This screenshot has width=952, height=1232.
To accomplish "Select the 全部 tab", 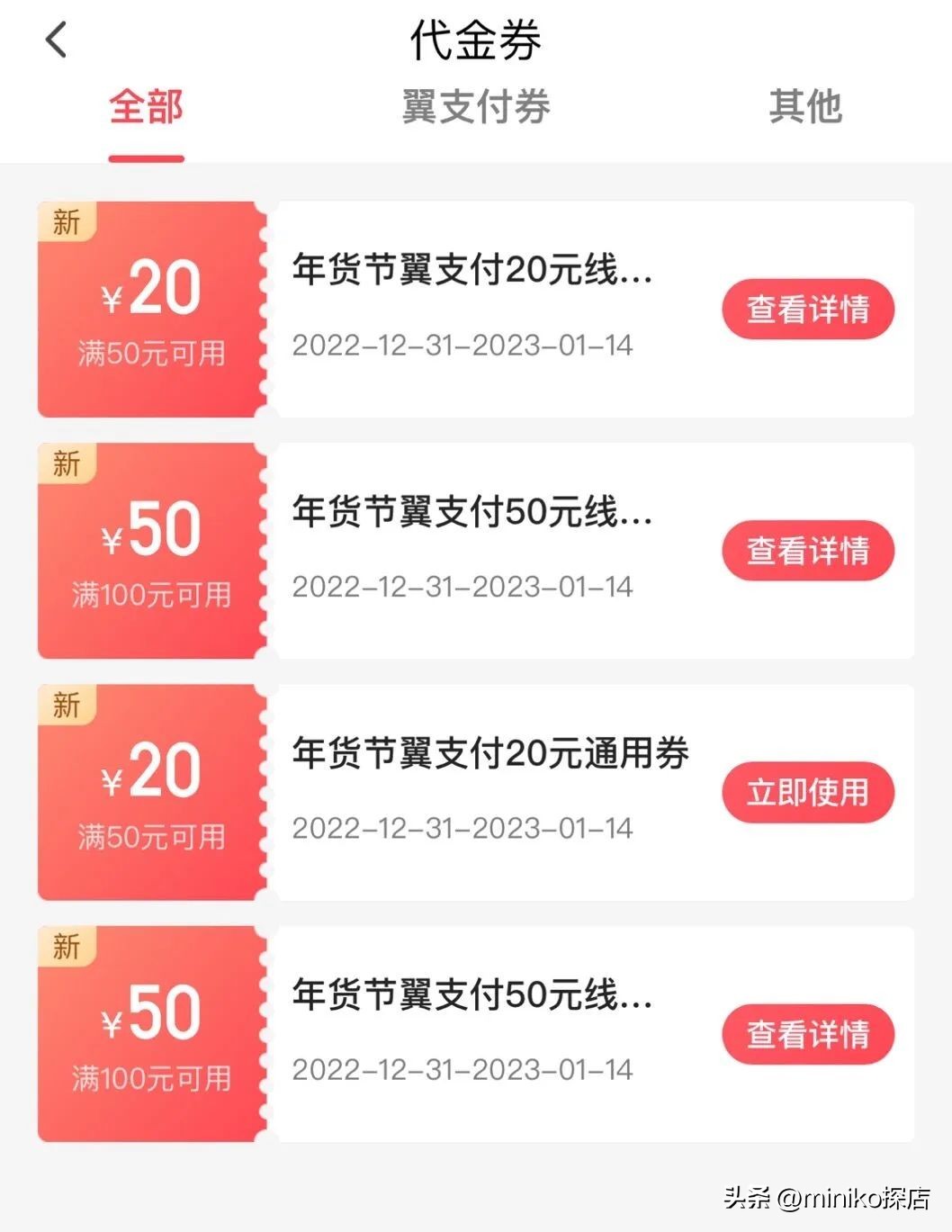I will click(x=146, y=107).
